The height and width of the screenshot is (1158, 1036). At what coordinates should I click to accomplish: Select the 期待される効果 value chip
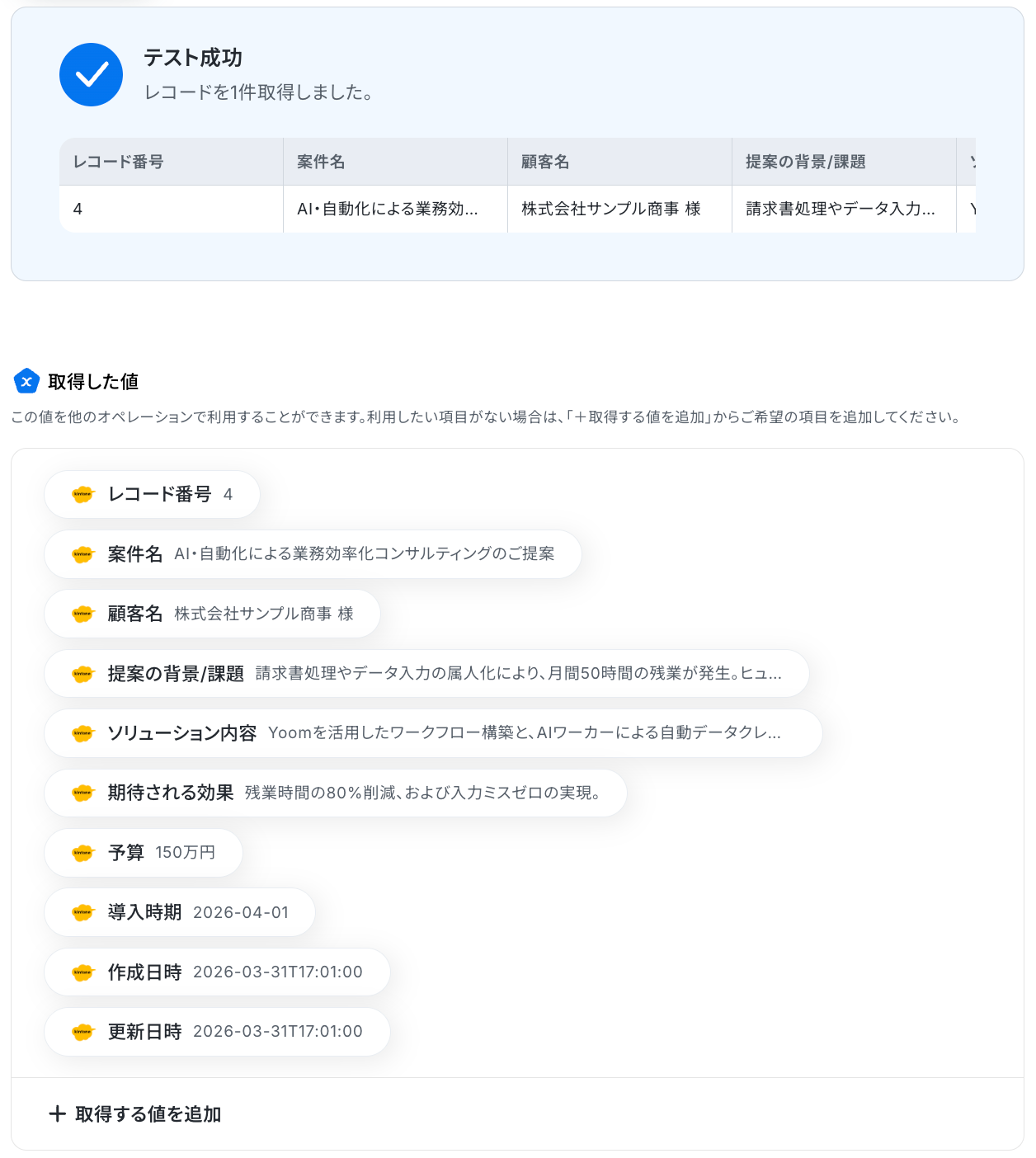click(x=336, y=793)
